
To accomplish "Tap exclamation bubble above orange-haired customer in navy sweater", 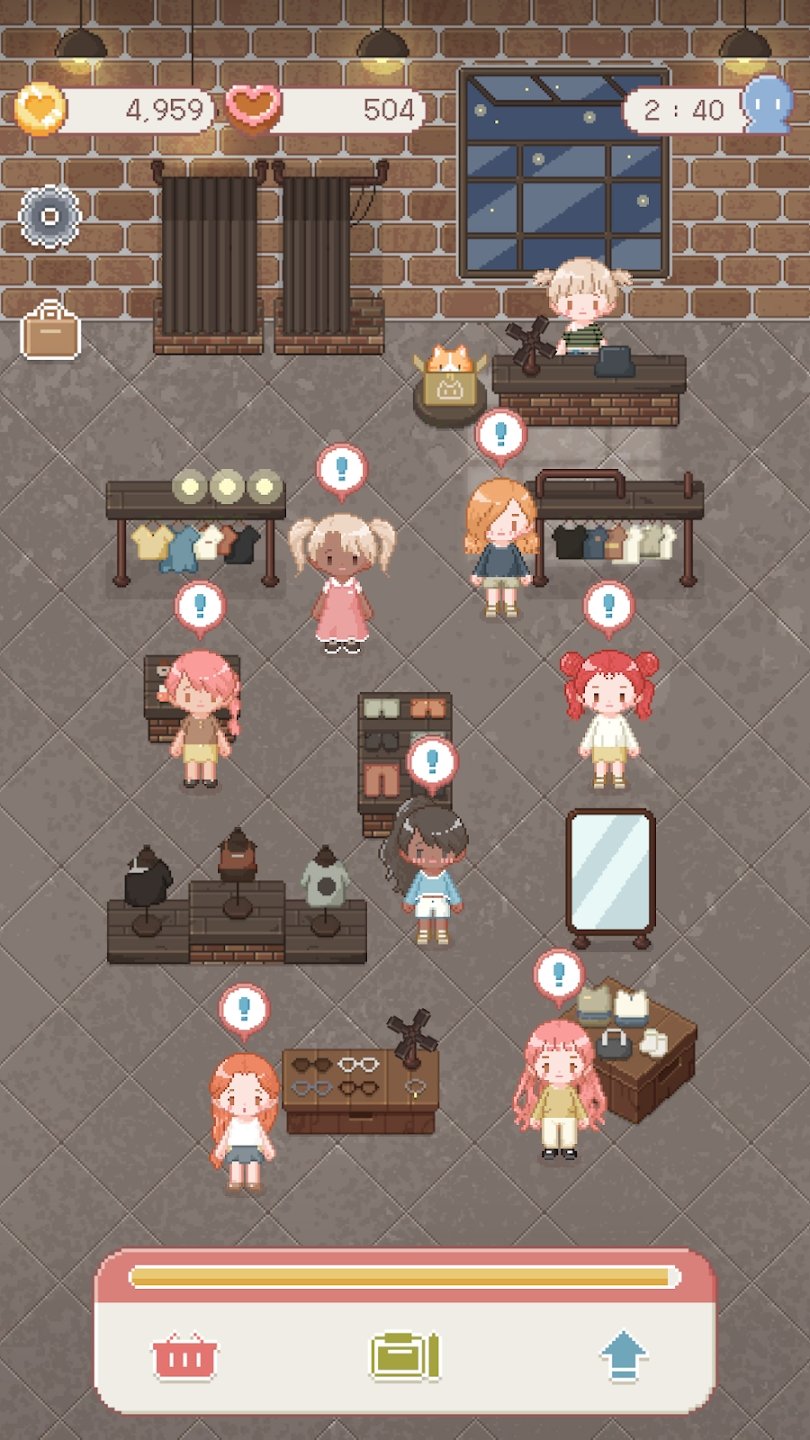I will click(500, 434).
